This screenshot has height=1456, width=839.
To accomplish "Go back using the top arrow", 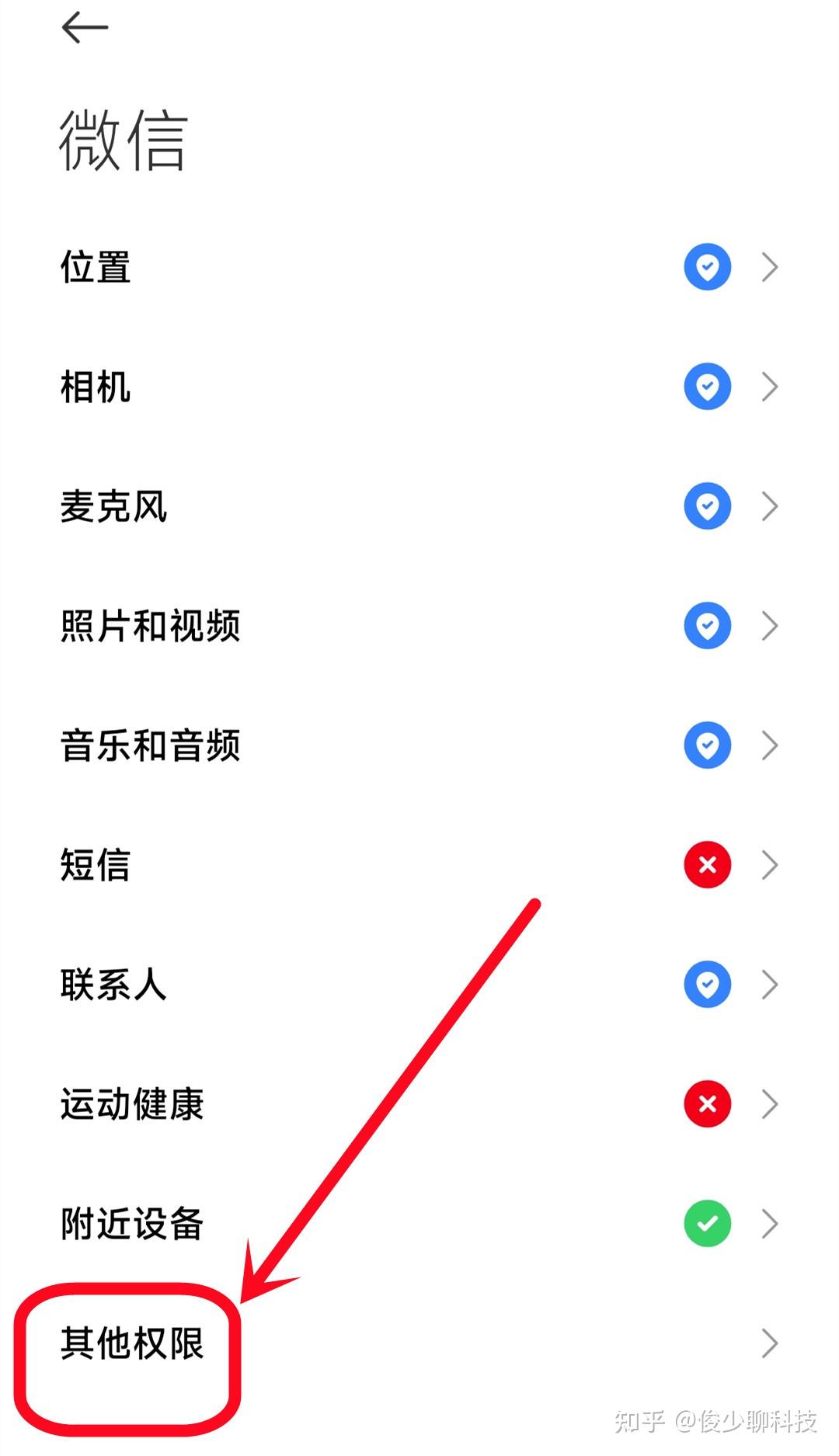I will (84, 28).
